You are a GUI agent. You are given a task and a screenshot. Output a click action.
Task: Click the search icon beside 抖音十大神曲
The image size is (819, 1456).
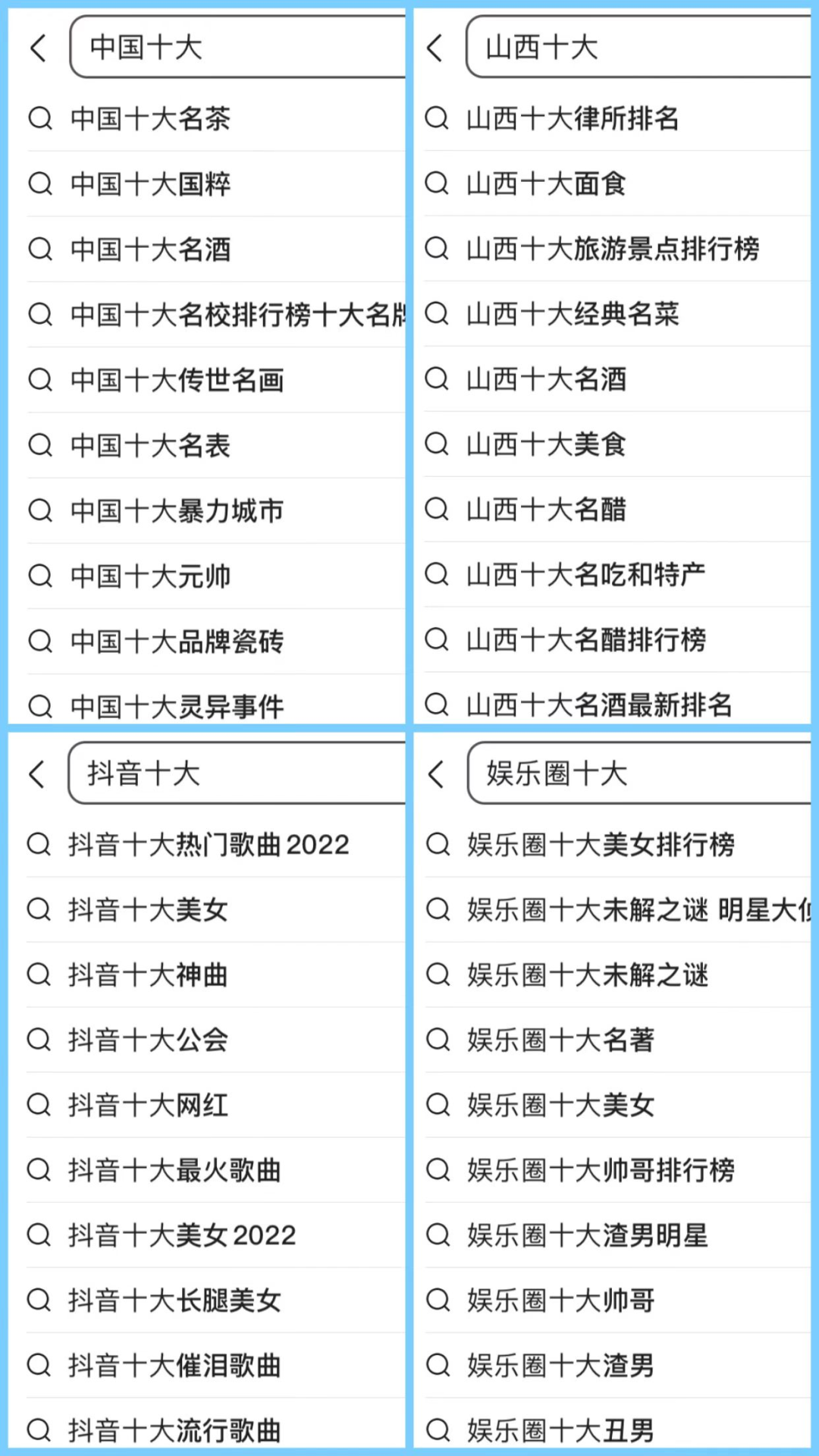tap(39, 976)
